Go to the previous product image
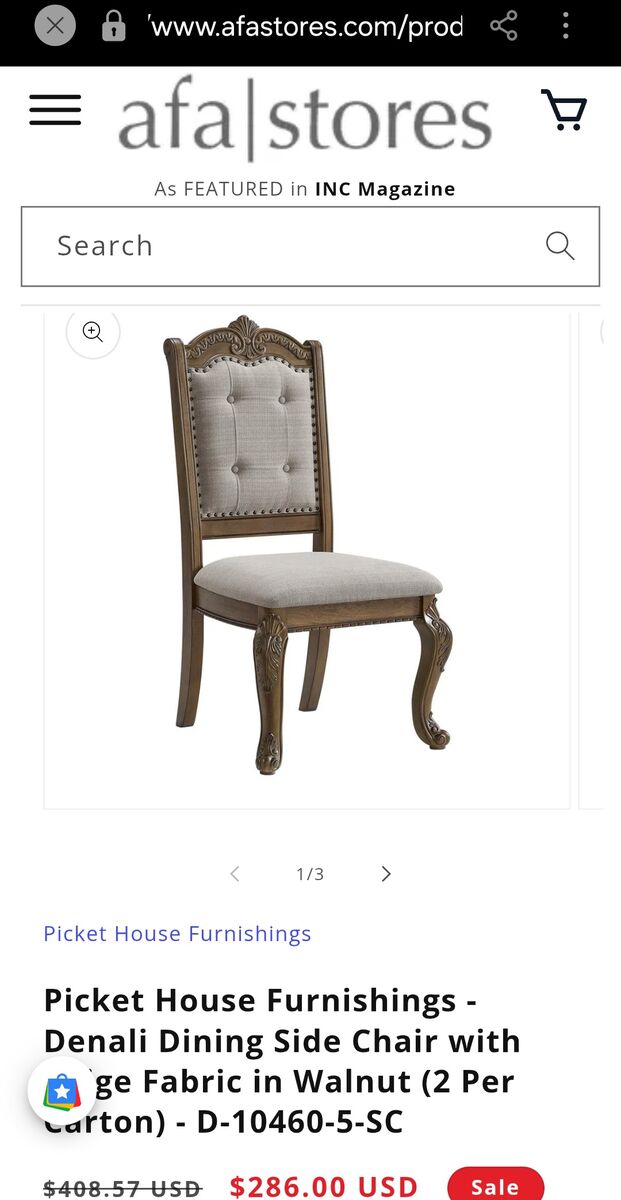 (x=235, y=874)
